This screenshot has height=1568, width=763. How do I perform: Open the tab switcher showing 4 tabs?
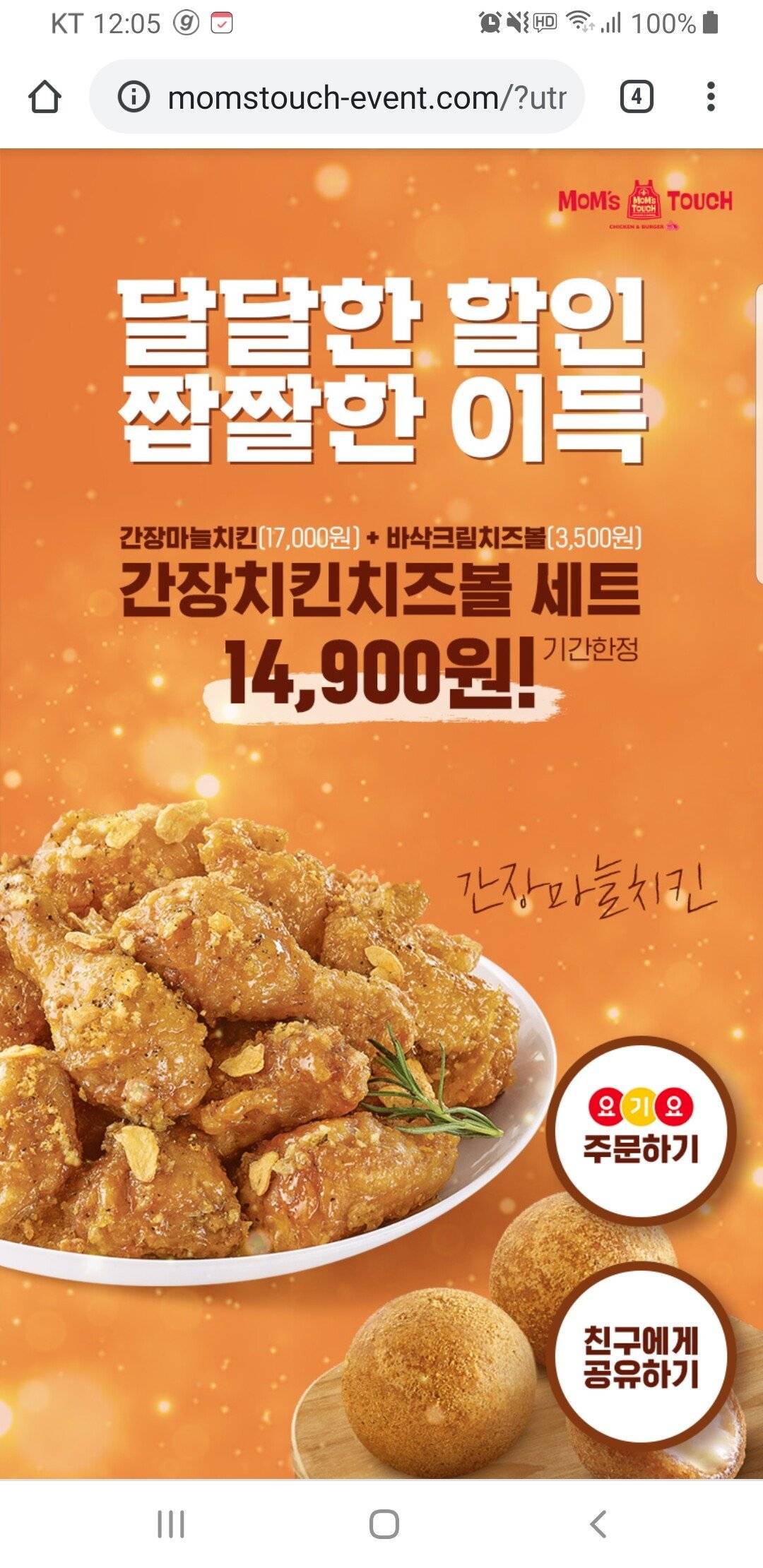click(636, 97)
